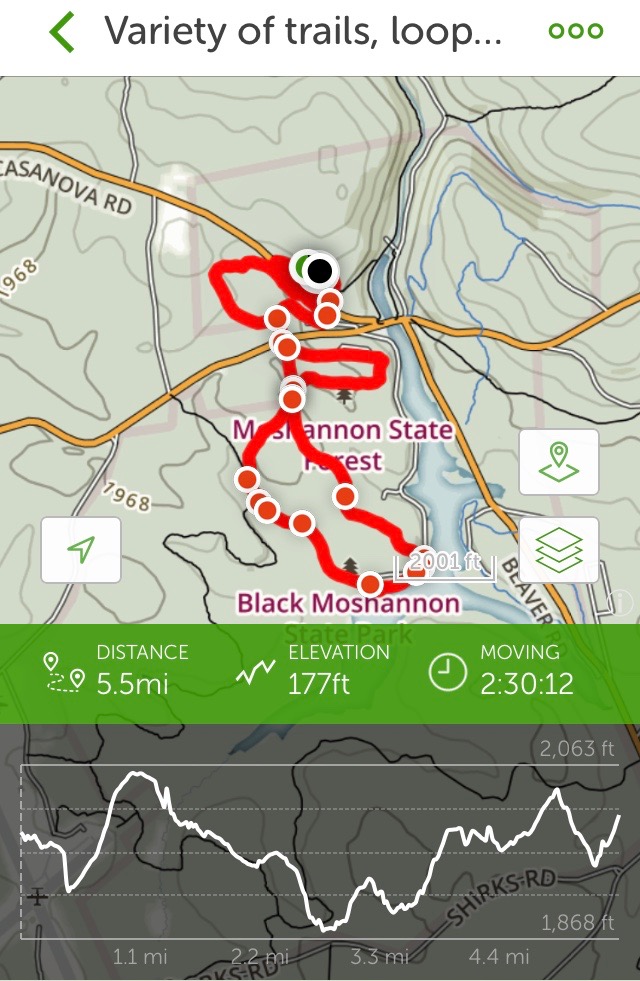Open the map layers selector
This screenshot has width=640, height=981.
(x=559, y=549)
